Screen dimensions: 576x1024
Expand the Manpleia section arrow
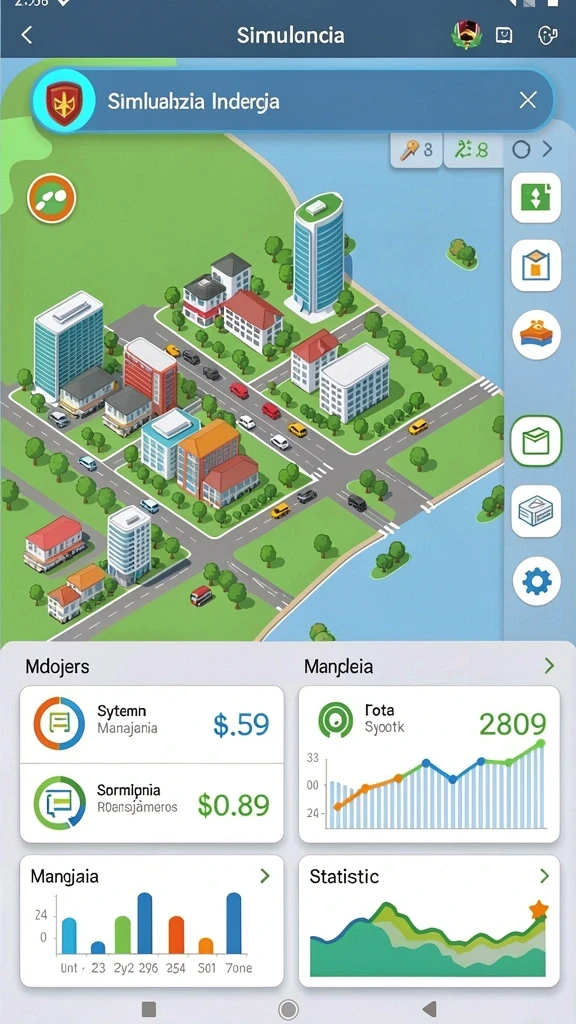[x=549, y=666]
